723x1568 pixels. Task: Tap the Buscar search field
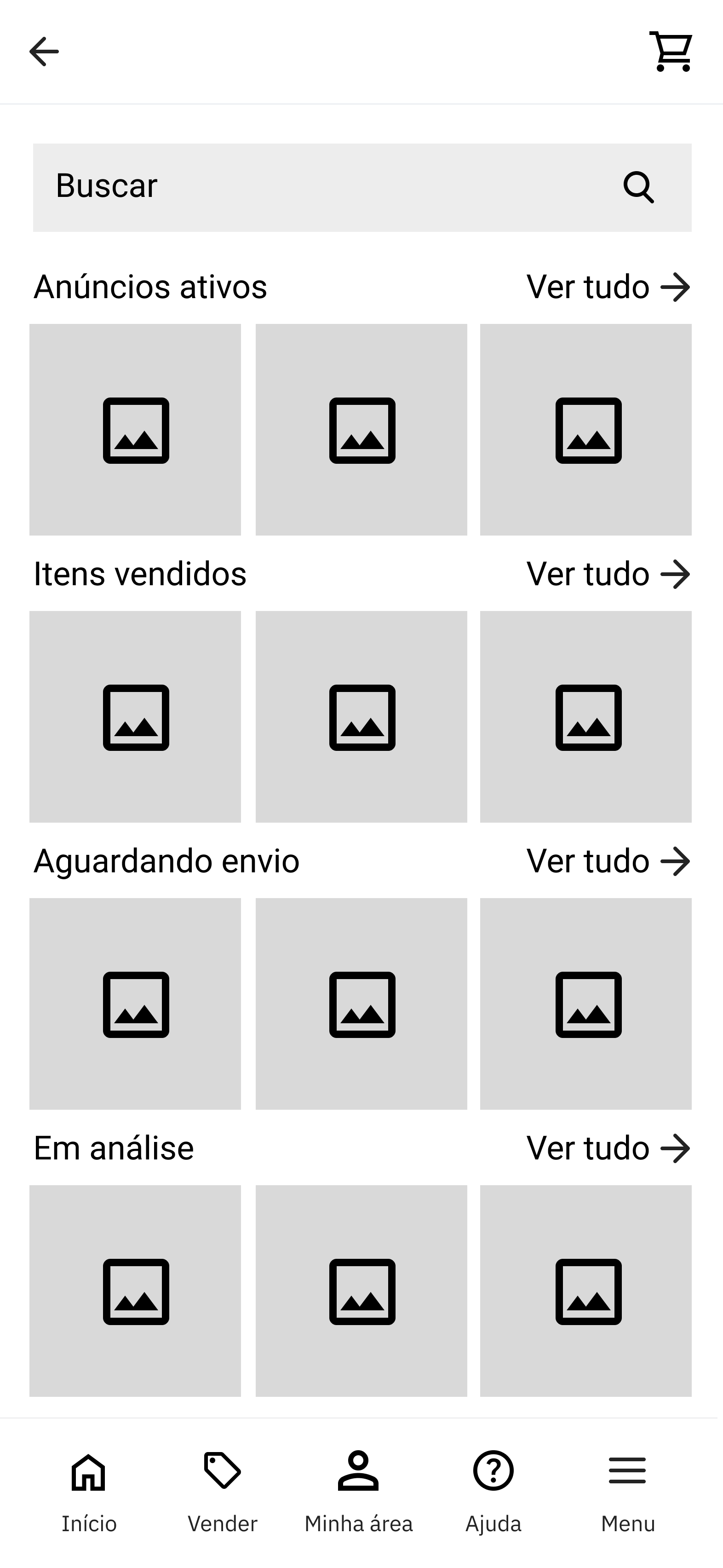pos(329,187)
